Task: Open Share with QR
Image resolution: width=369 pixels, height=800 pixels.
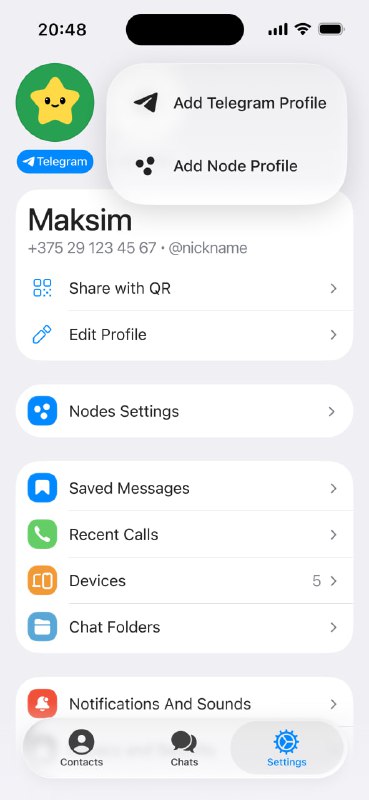Action: click(x=184, y=288)
